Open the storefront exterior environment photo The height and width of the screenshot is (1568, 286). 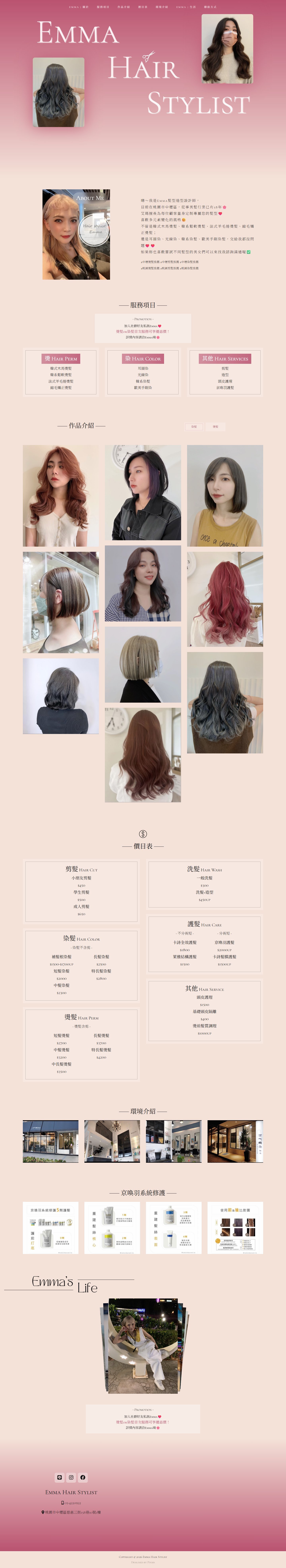point(50,1141)
